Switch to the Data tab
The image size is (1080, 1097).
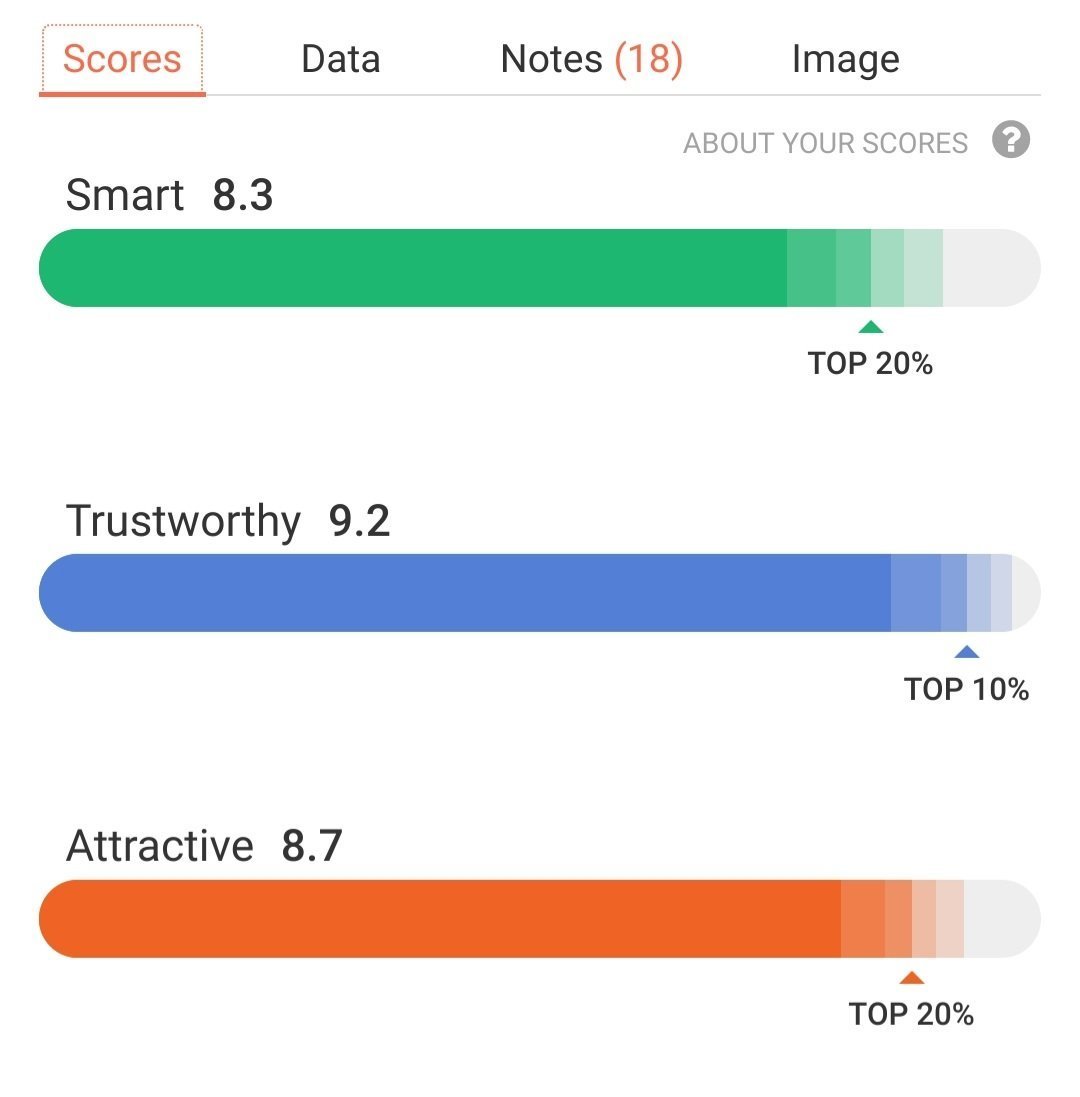[x=340, y=59]
